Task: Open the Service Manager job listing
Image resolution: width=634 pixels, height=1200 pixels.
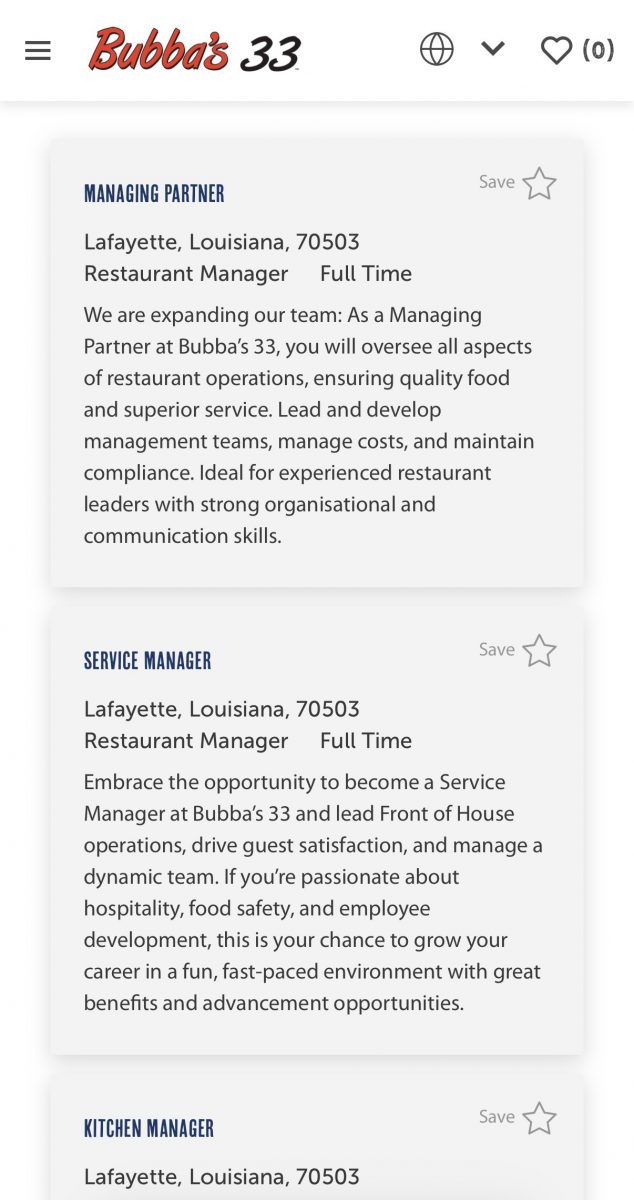Action: click(148, 661)
